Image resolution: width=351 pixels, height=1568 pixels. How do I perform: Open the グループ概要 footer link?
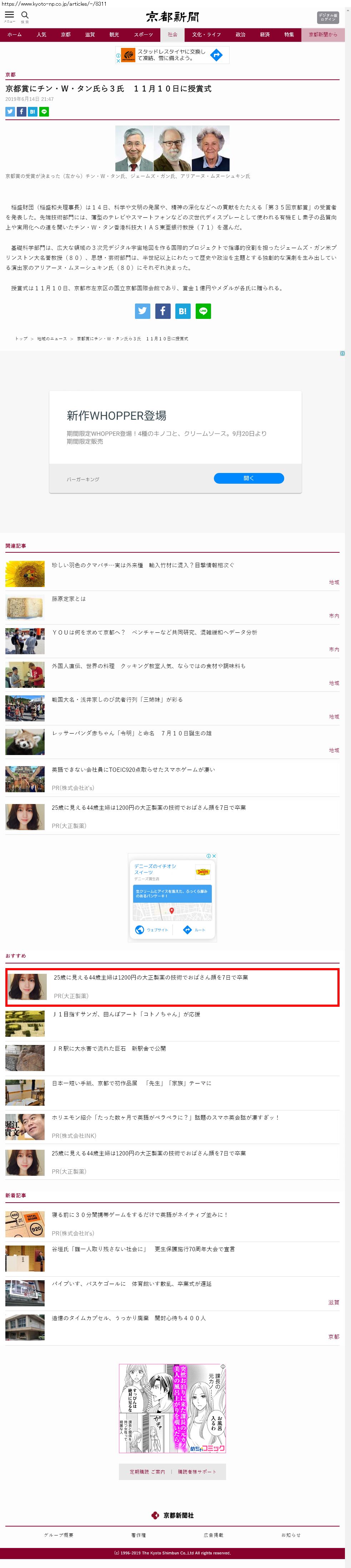pyautogui.click(x=59, y=1535)
